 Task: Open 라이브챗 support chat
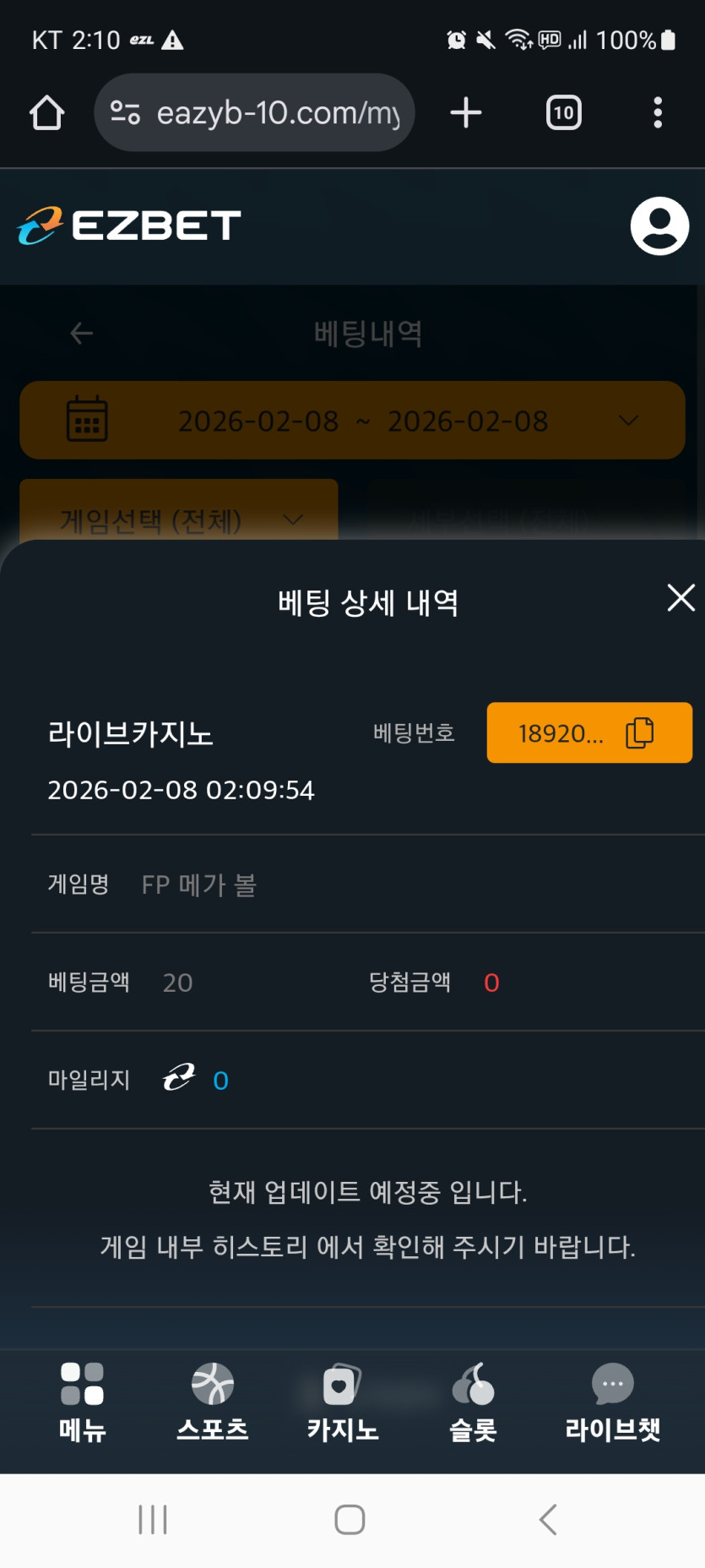click(612, 1401)
